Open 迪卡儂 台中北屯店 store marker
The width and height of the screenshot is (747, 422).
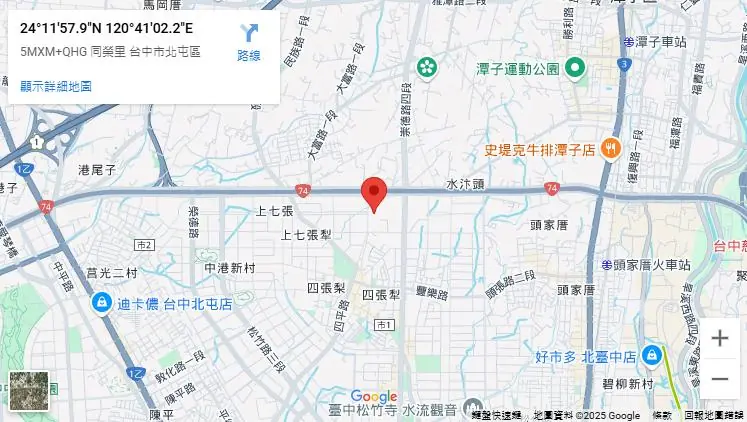tap(101, 302)
